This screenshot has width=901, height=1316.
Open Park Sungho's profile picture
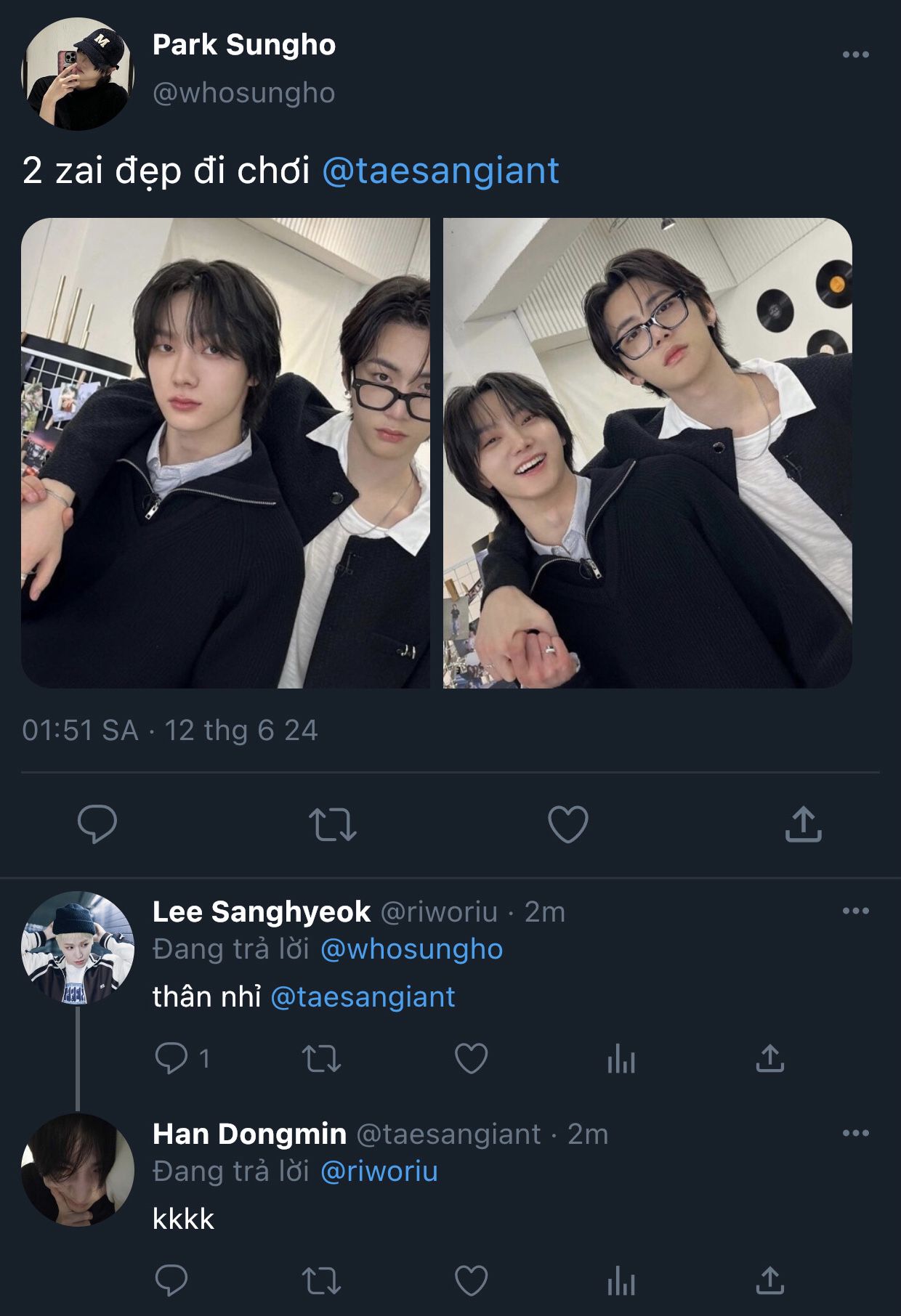pos(78,74)
